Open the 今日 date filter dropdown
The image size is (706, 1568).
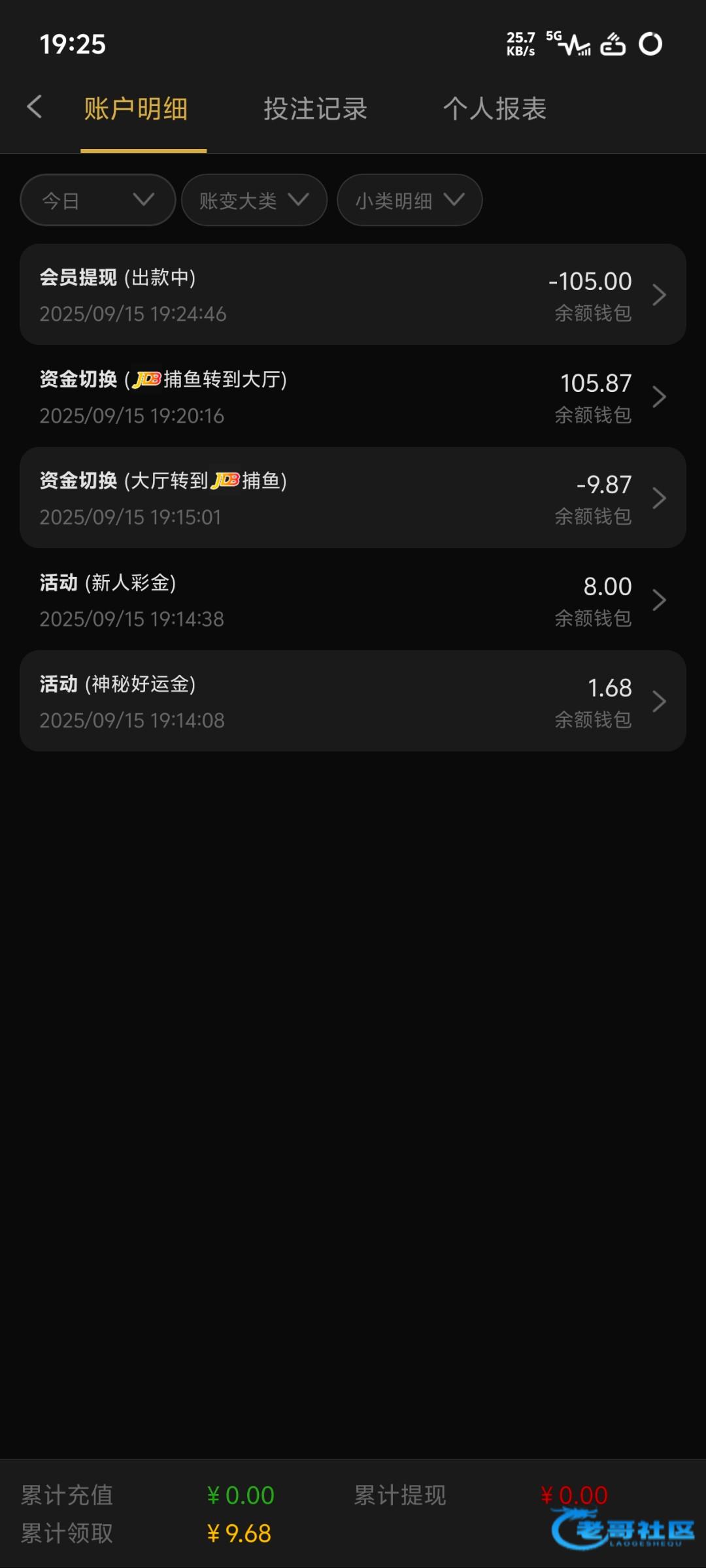[x=98, y=200]
